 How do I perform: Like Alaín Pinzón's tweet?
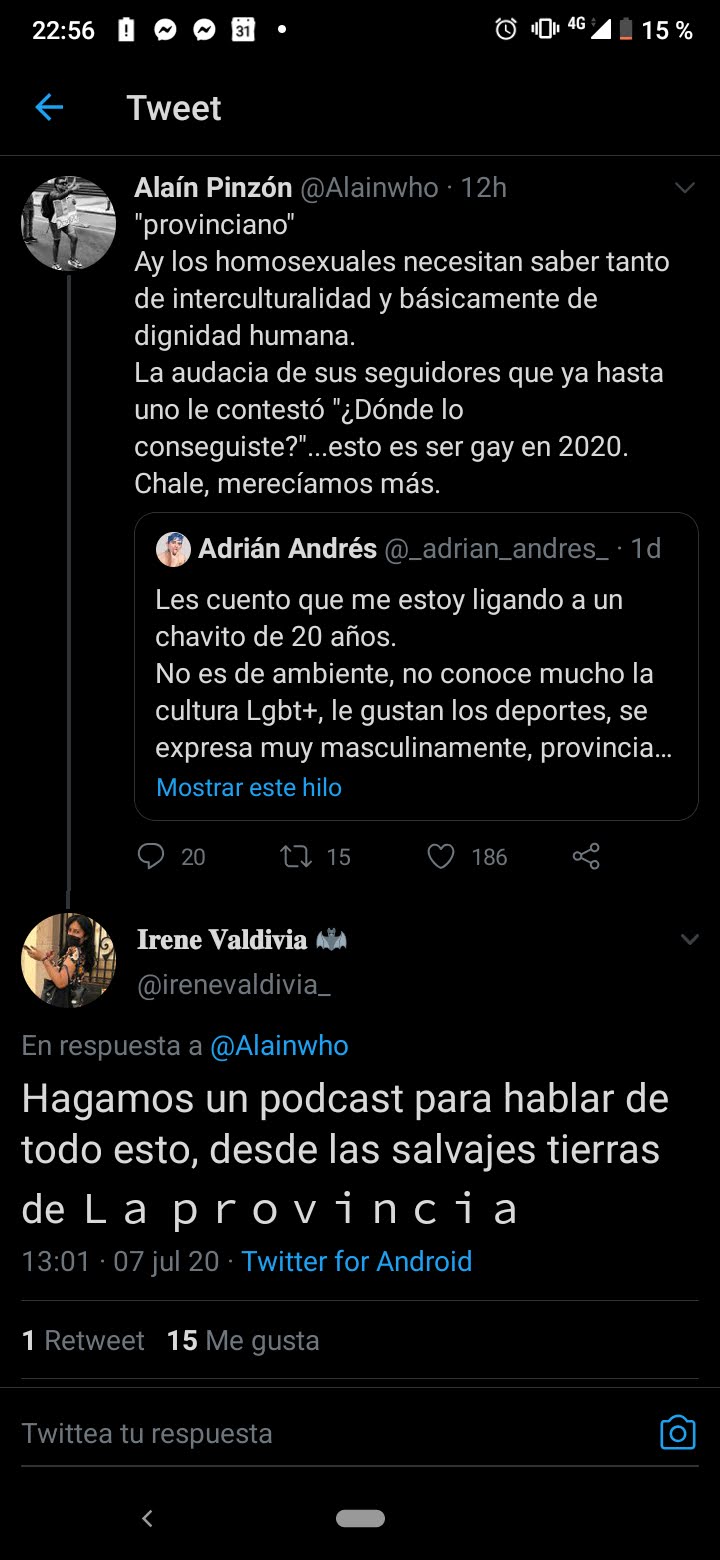pos(441,856)
